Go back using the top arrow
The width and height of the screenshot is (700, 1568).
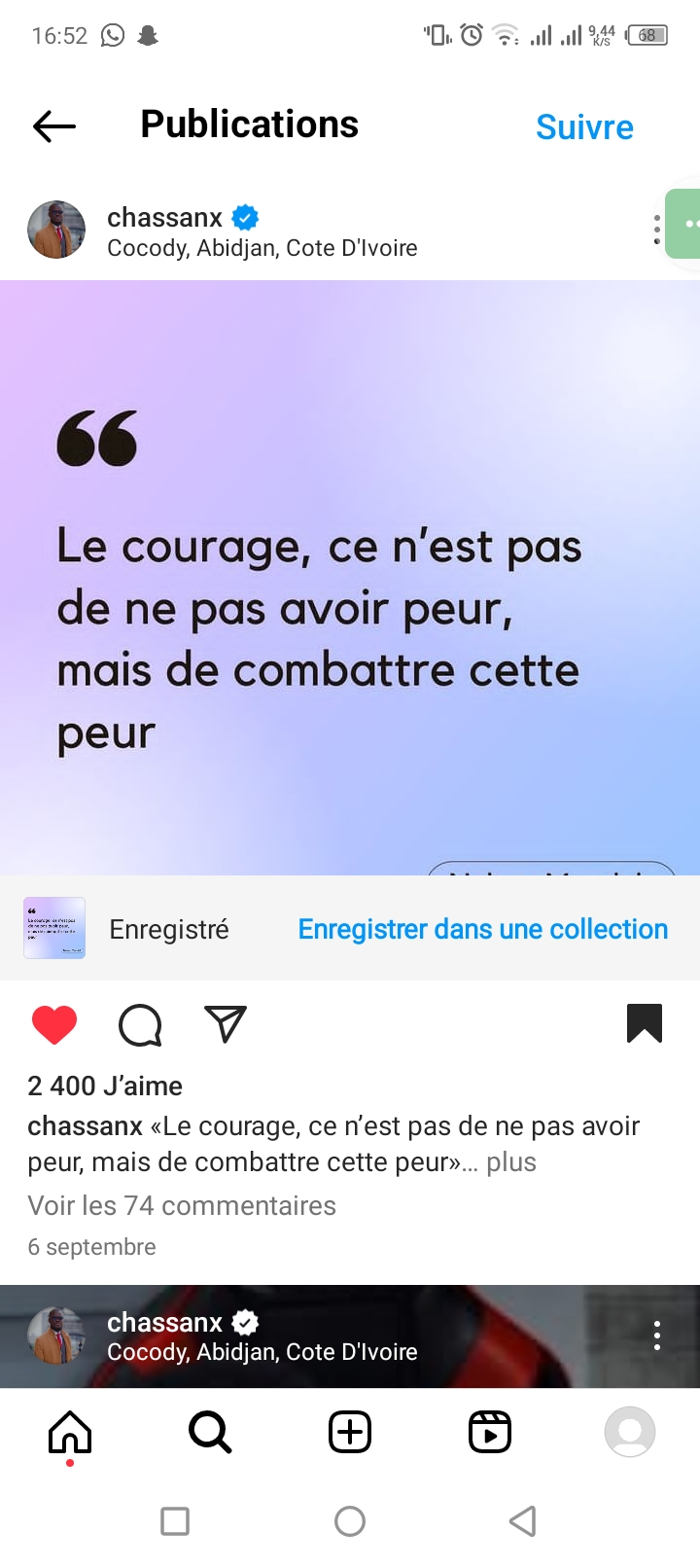pos(54,126)
